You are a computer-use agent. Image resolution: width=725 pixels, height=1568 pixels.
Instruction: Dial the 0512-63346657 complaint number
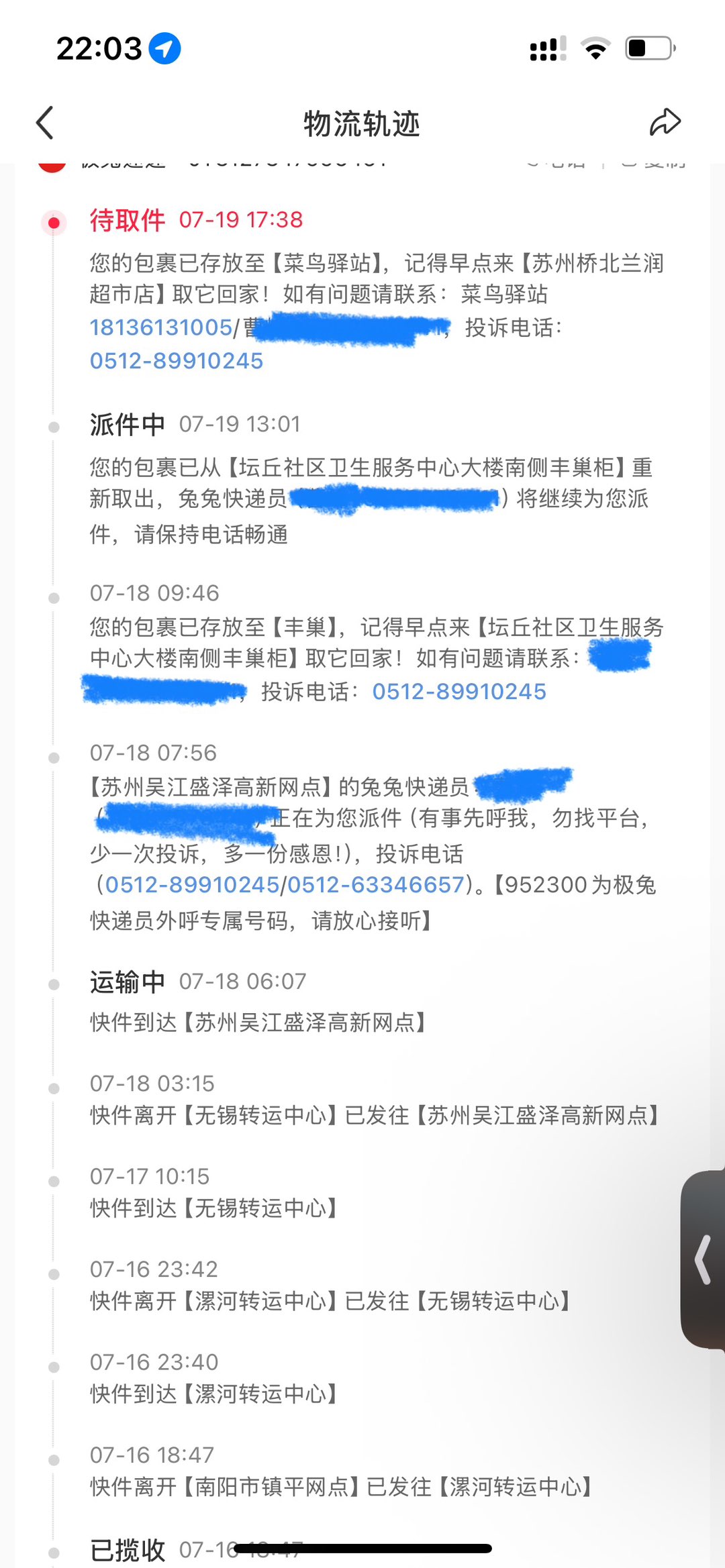[376, 885]
